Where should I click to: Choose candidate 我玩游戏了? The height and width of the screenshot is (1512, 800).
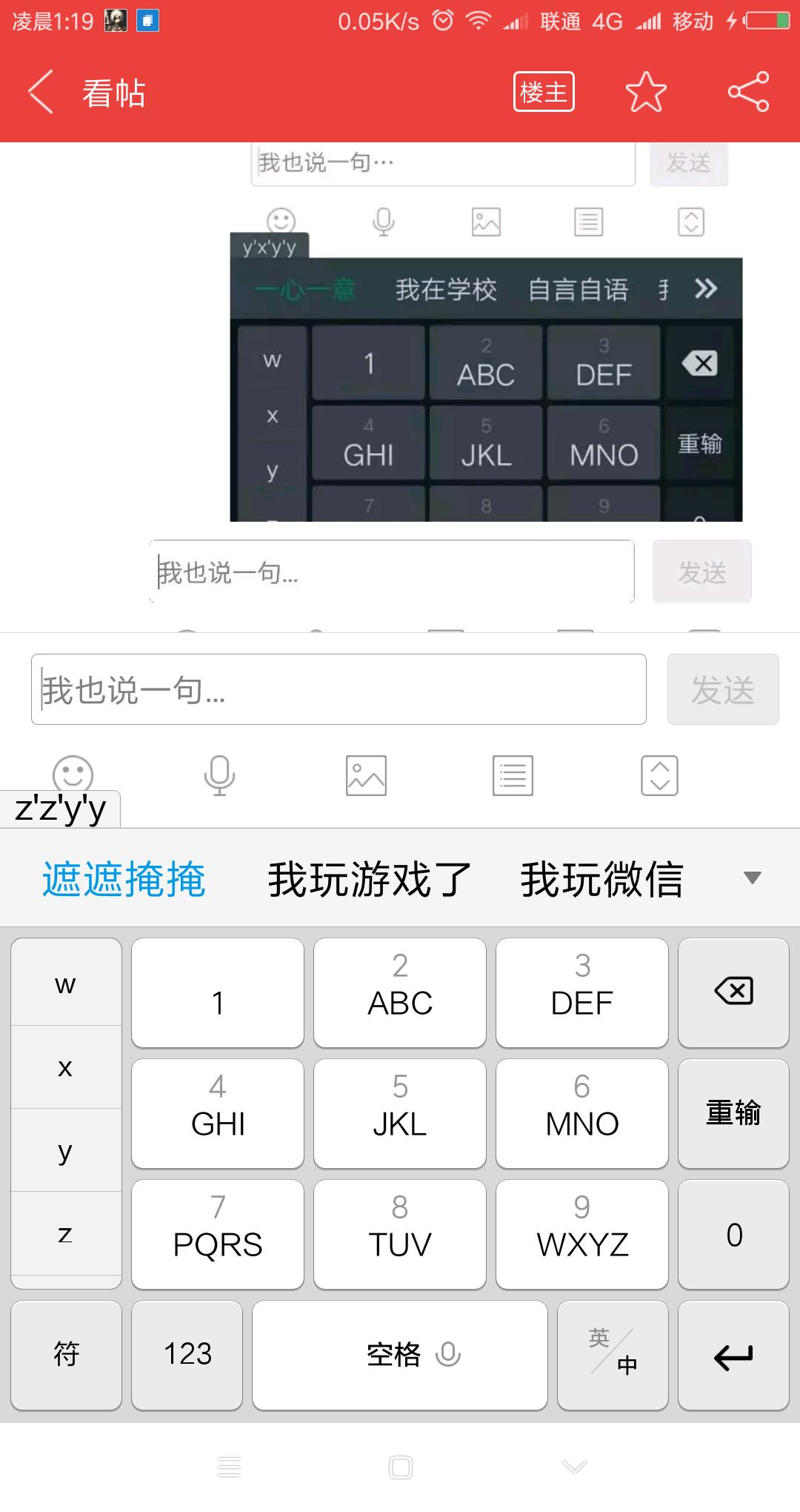(370, 879)
